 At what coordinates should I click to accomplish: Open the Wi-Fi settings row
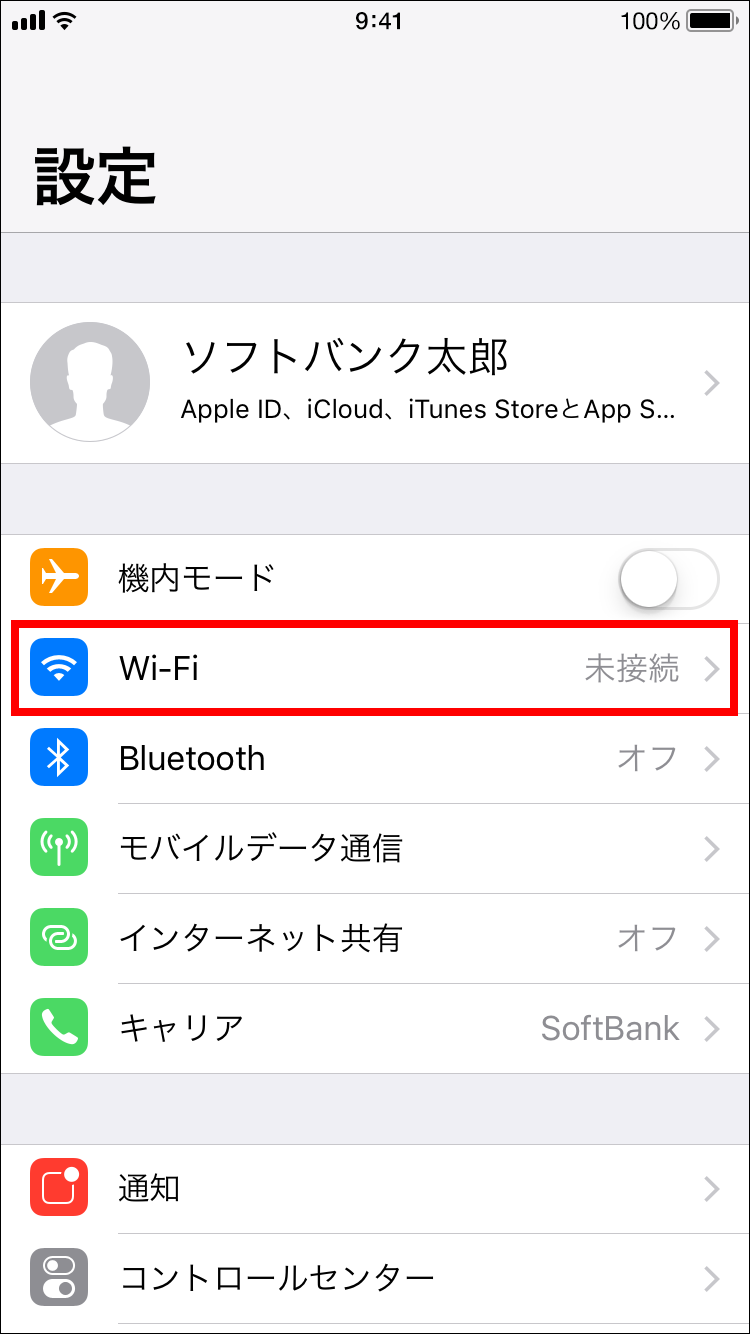point(375,668)
